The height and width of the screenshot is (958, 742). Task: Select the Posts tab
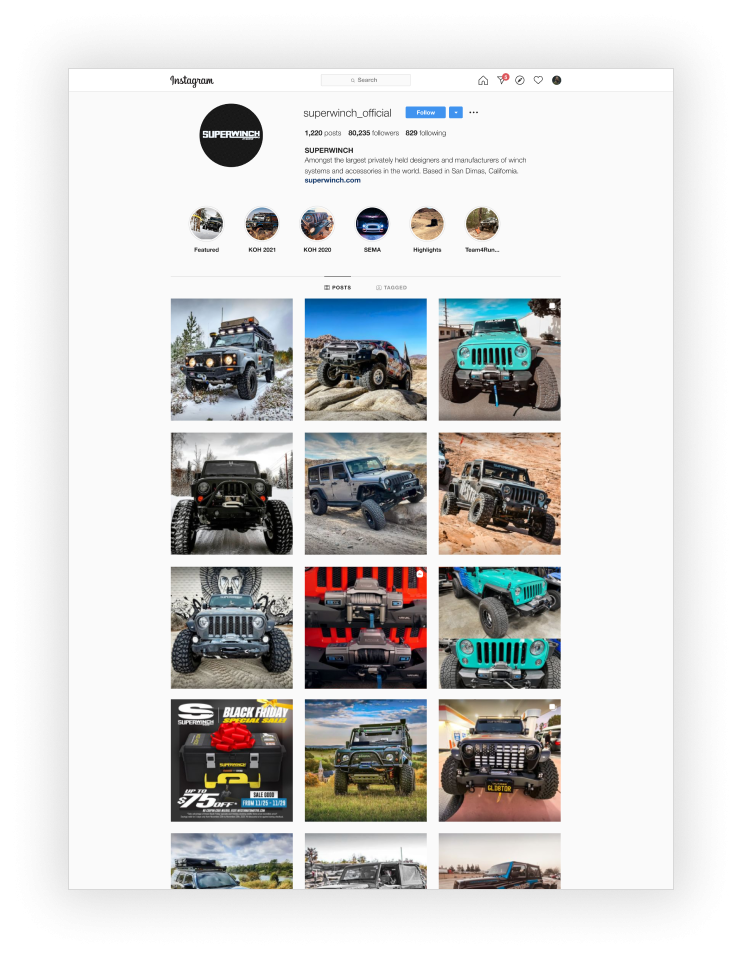338,287
